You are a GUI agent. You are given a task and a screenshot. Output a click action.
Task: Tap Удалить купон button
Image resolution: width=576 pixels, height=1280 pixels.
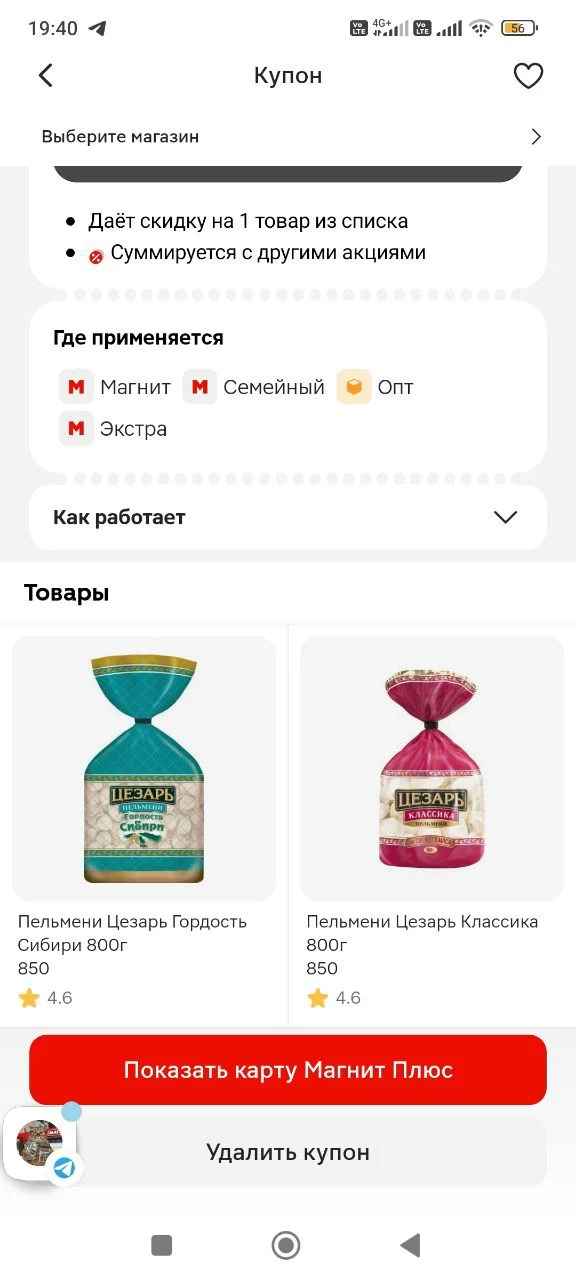click(288, 1152)
